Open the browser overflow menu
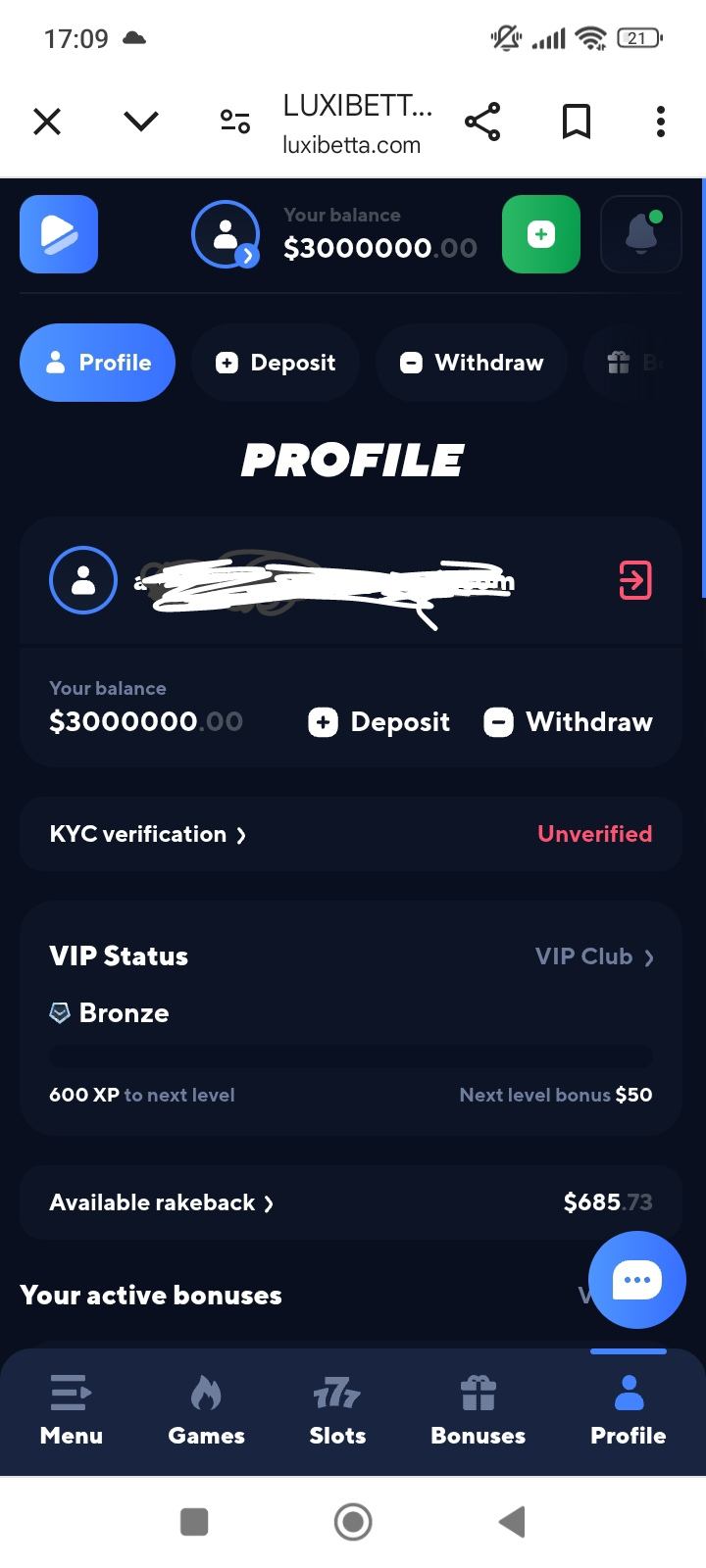 coord(661,122)
